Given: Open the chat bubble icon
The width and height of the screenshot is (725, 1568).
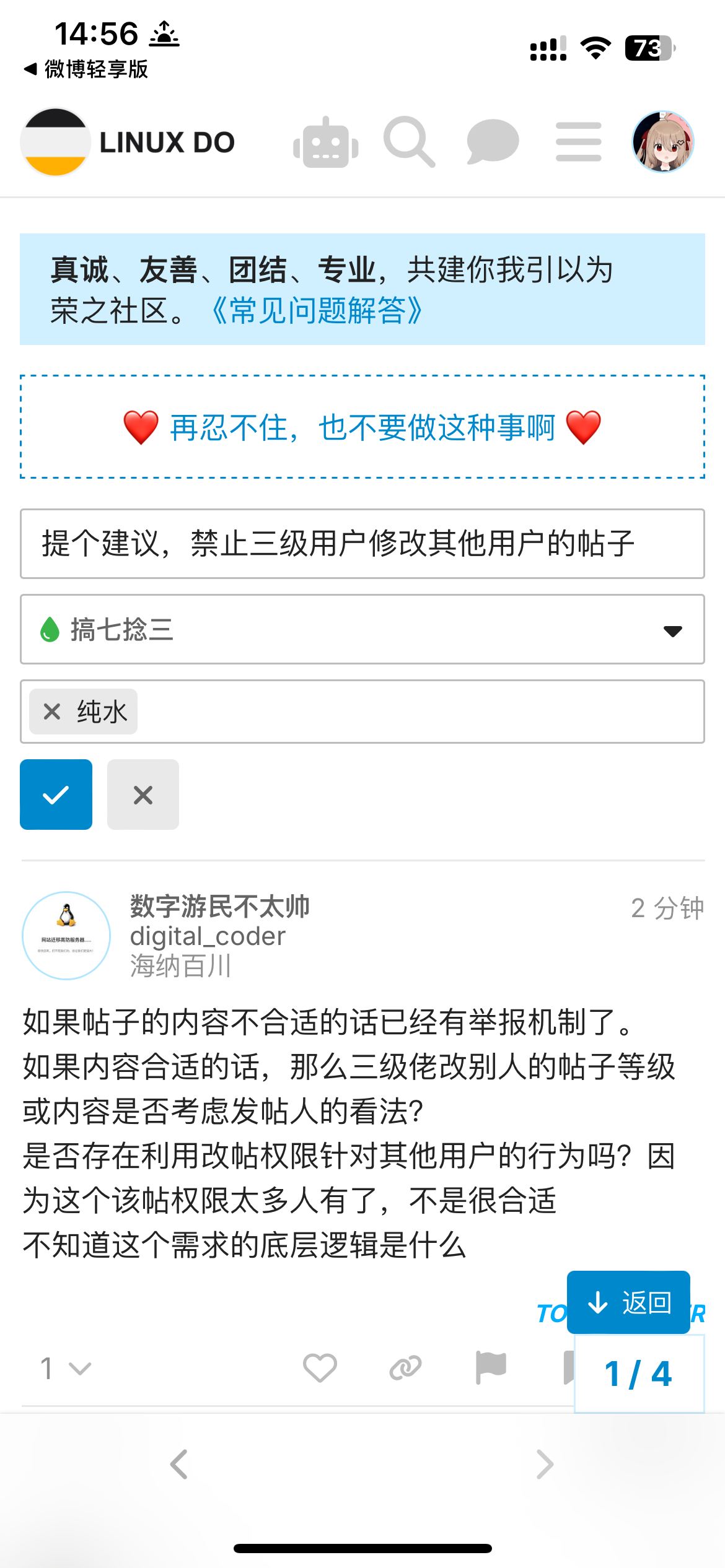Looking at the screenshot, I should pos(493,142).
